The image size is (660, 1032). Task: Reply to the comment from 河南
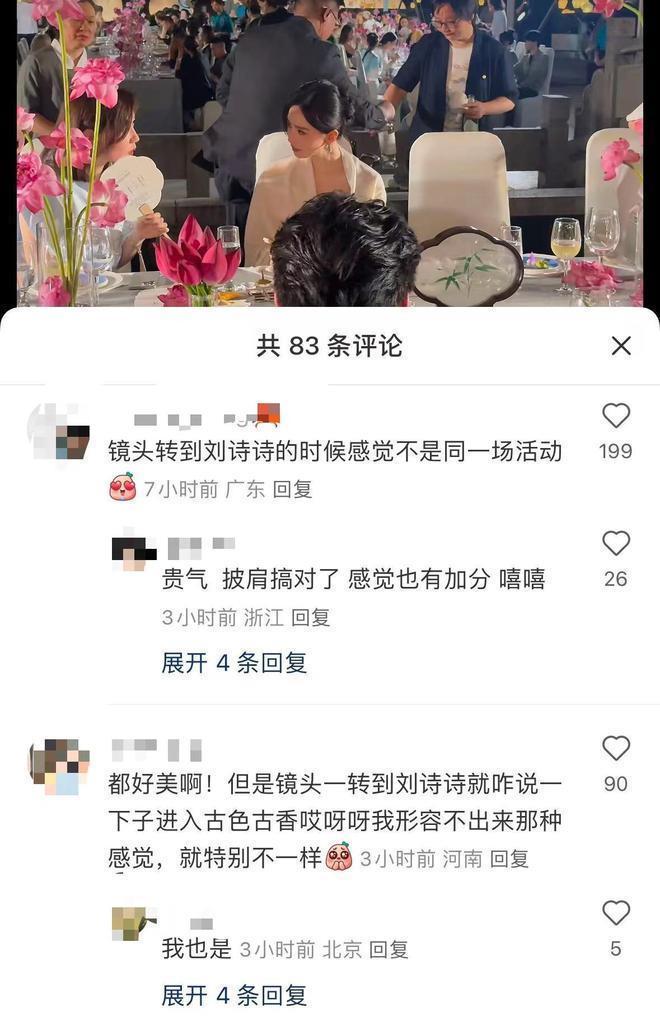pos(507,858)
